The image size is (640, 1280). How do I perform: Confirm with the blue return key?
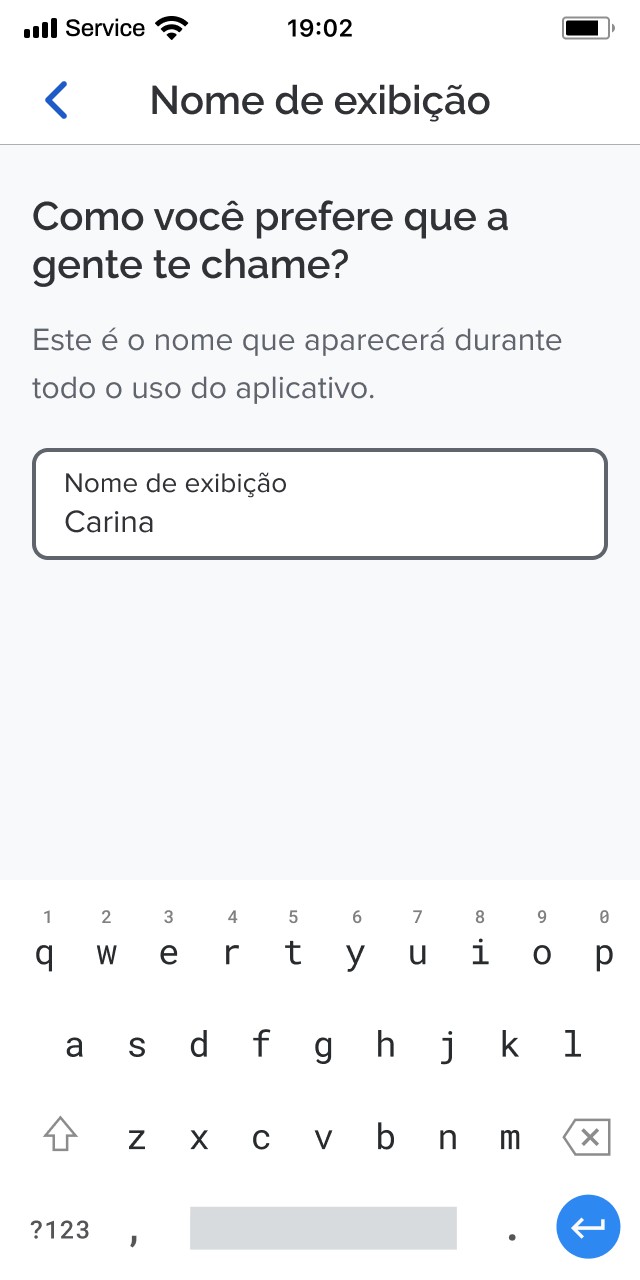(x=588, y=1227)
